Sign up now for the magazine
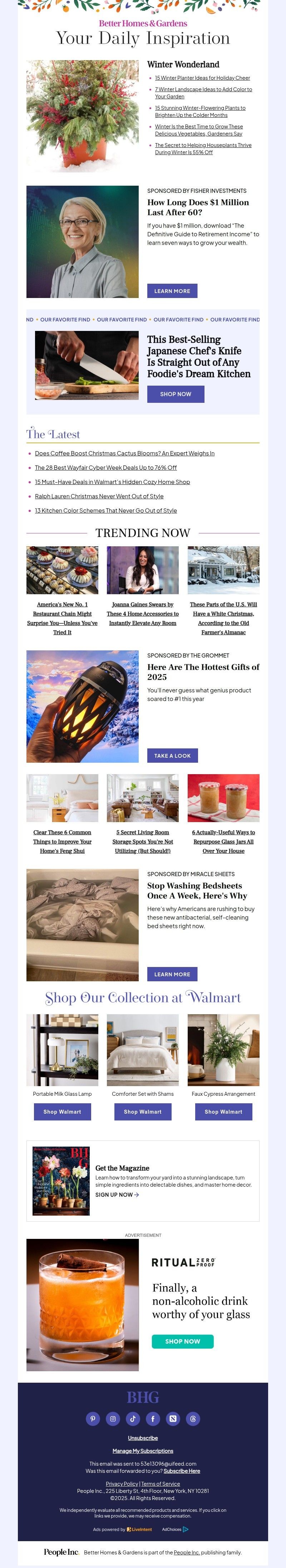This screenshot has height=1568, width=286. (x=117, y=1194)
